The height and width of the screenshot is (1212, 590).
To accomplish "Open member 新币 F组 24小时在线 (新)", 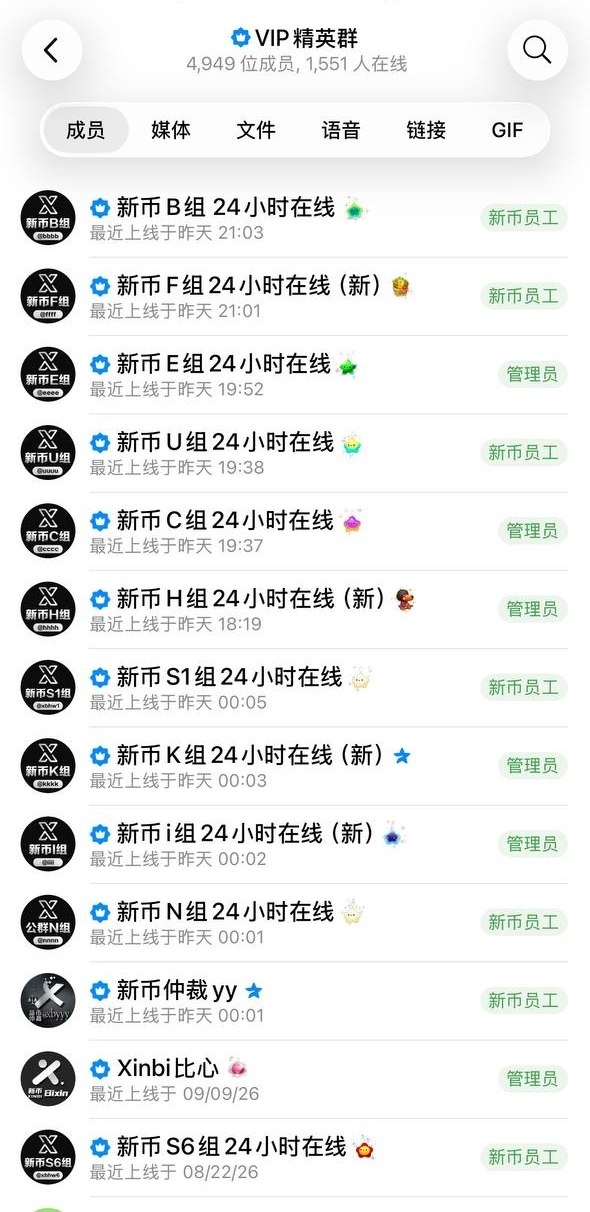I will tap(295, 296).
